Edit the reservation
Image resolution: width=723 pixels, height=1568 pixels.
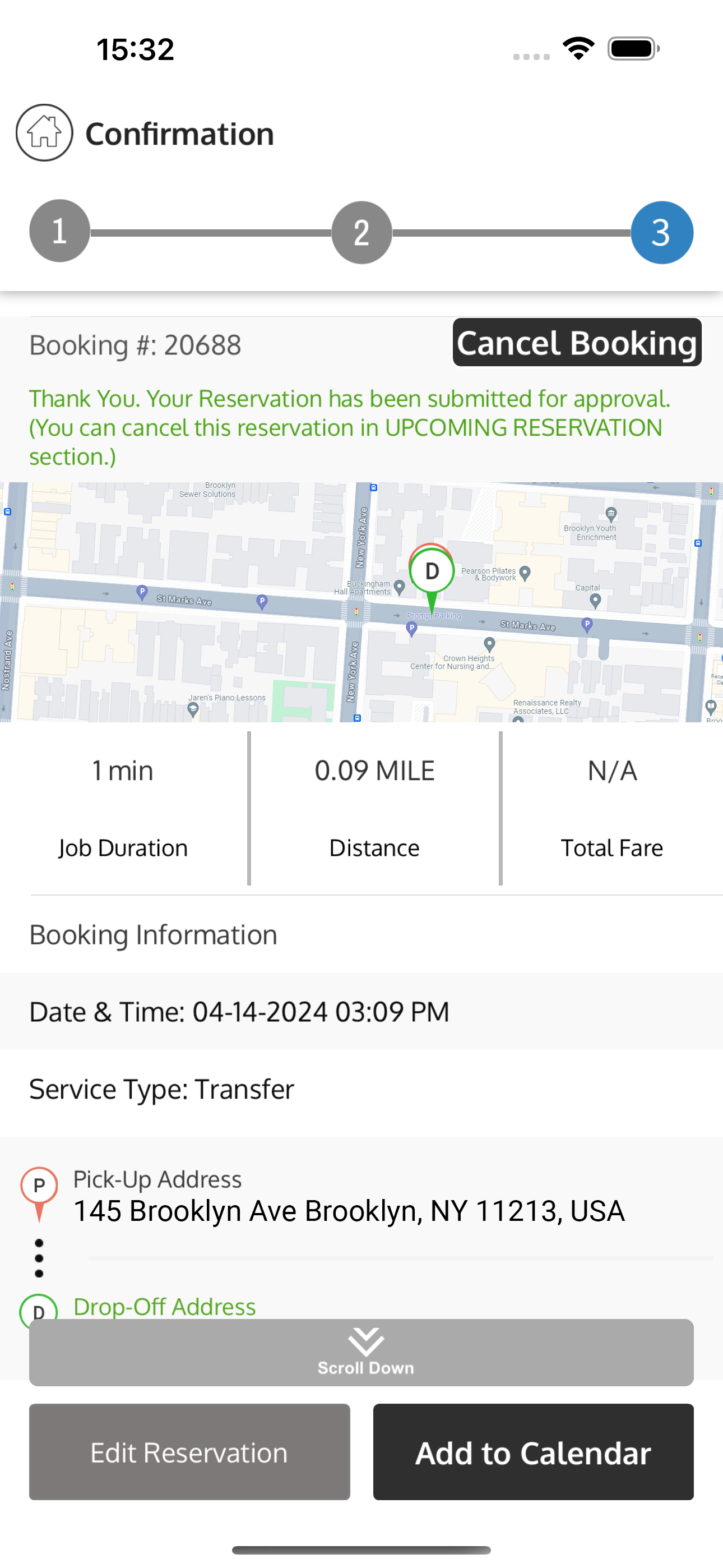[189, 1452]
